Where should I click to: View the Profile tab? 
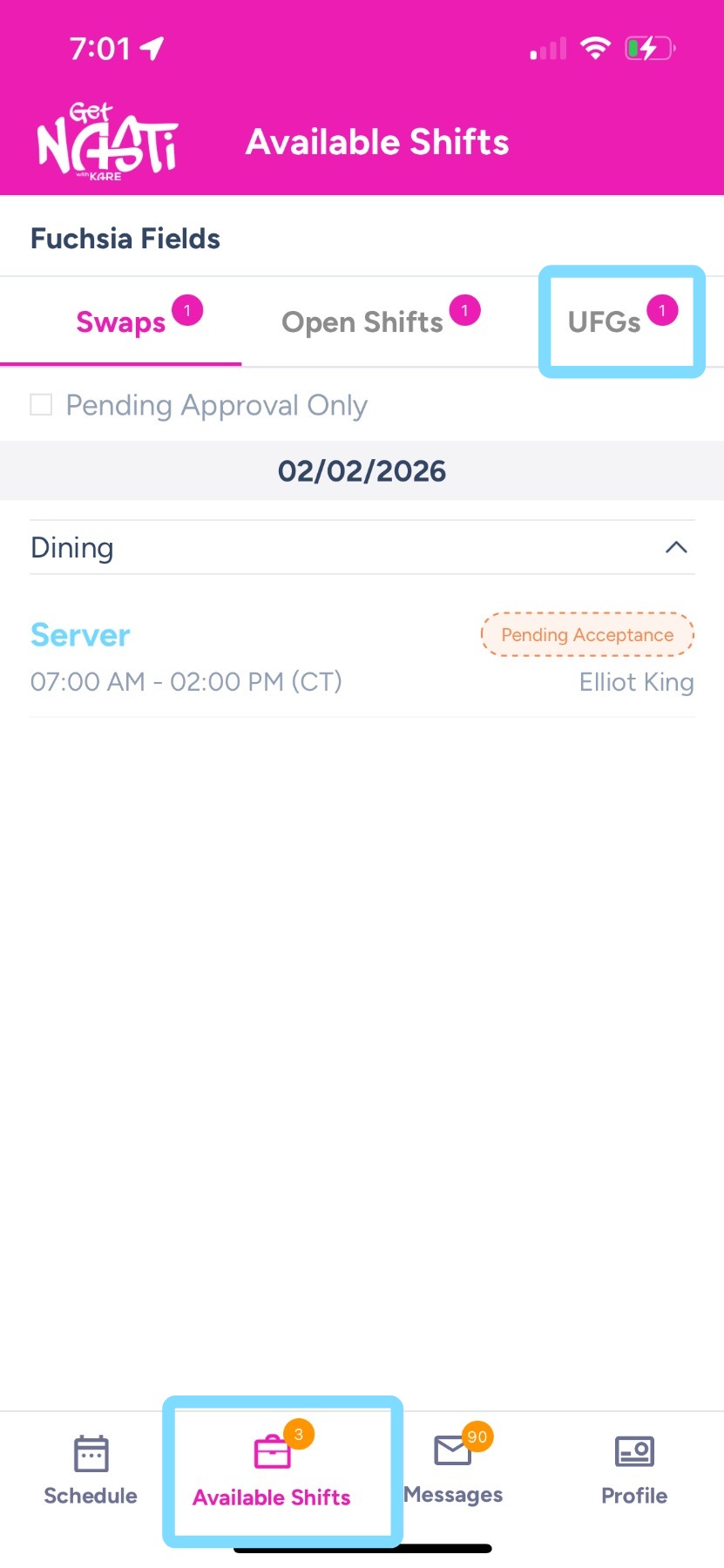pyautogui.click(x=634, y=1470)
